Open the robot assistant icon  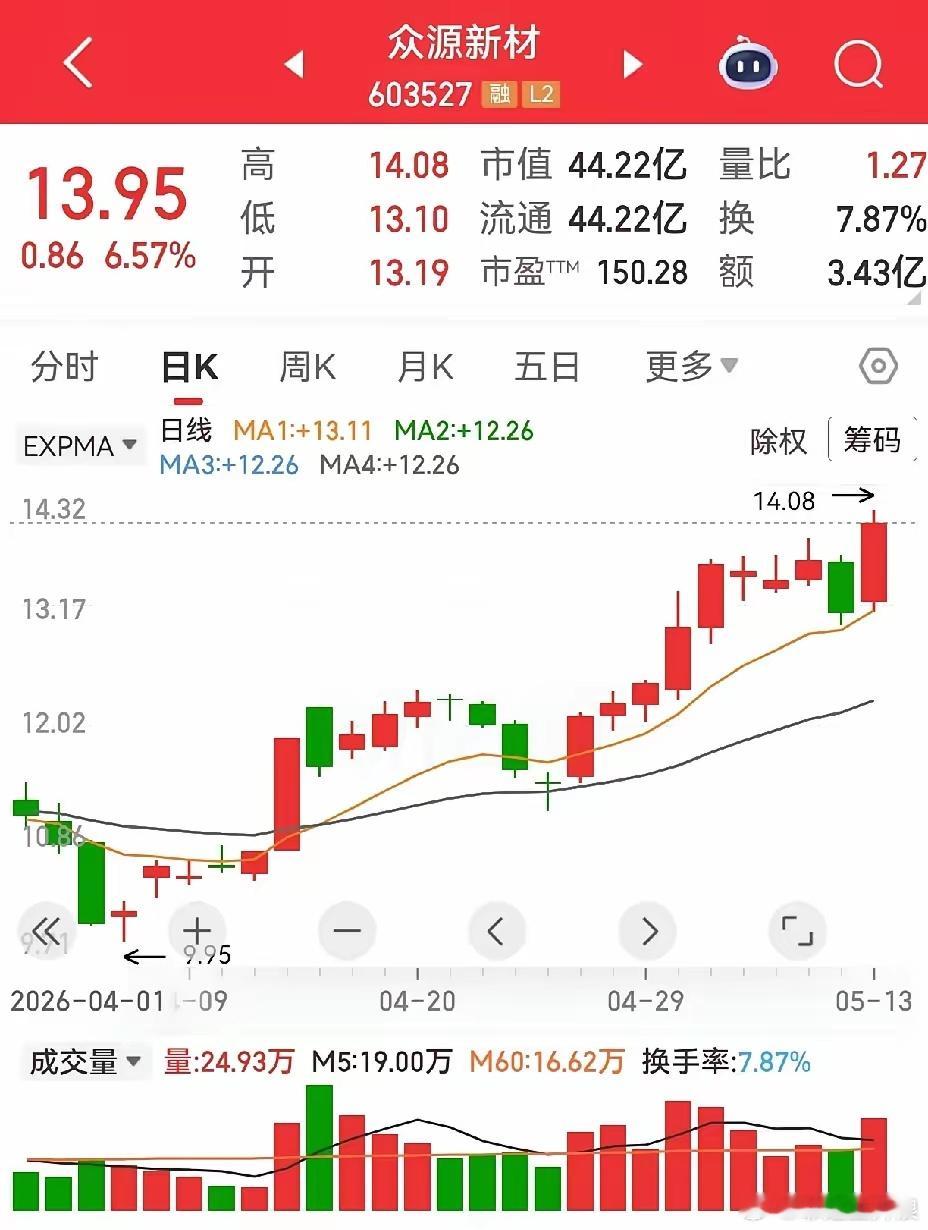749,65
